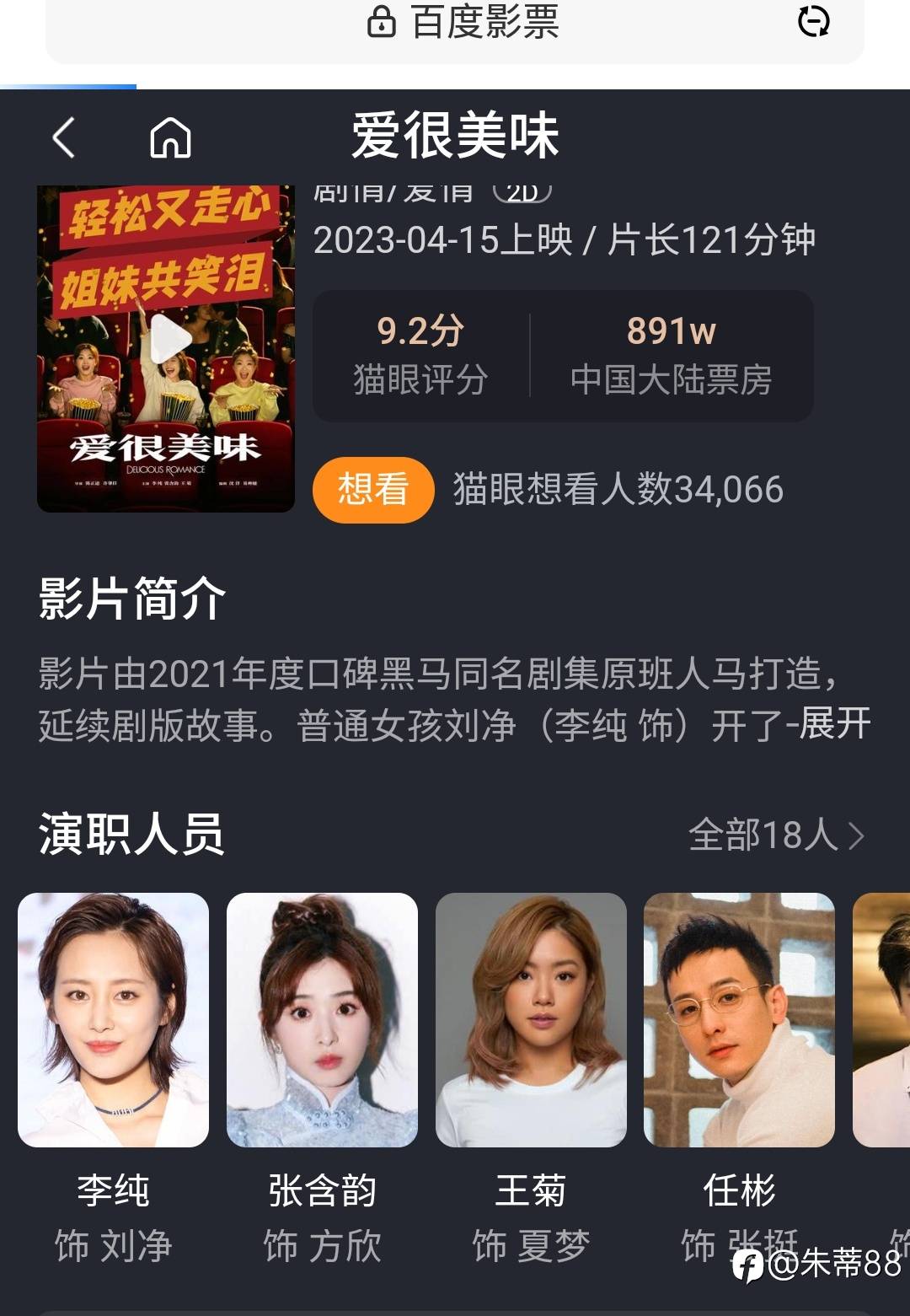Image resolution: width=910 pixels, height=1316 pixels.
Task: Open cast member 任彬
Action: [x=739, y=1020]
